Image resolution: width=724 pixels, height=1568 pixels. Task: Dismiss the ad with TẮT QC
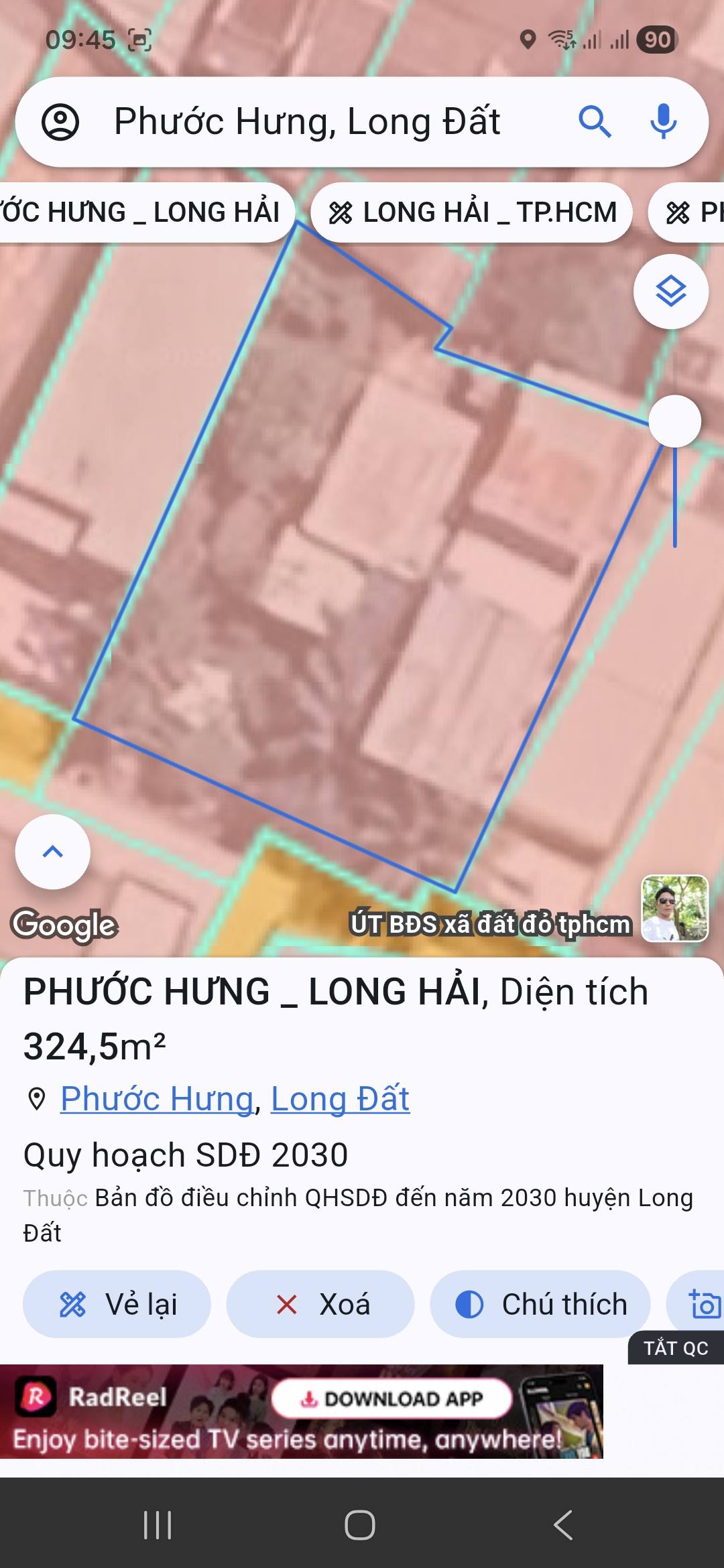pyautogui.click(x=676, y=1348)
